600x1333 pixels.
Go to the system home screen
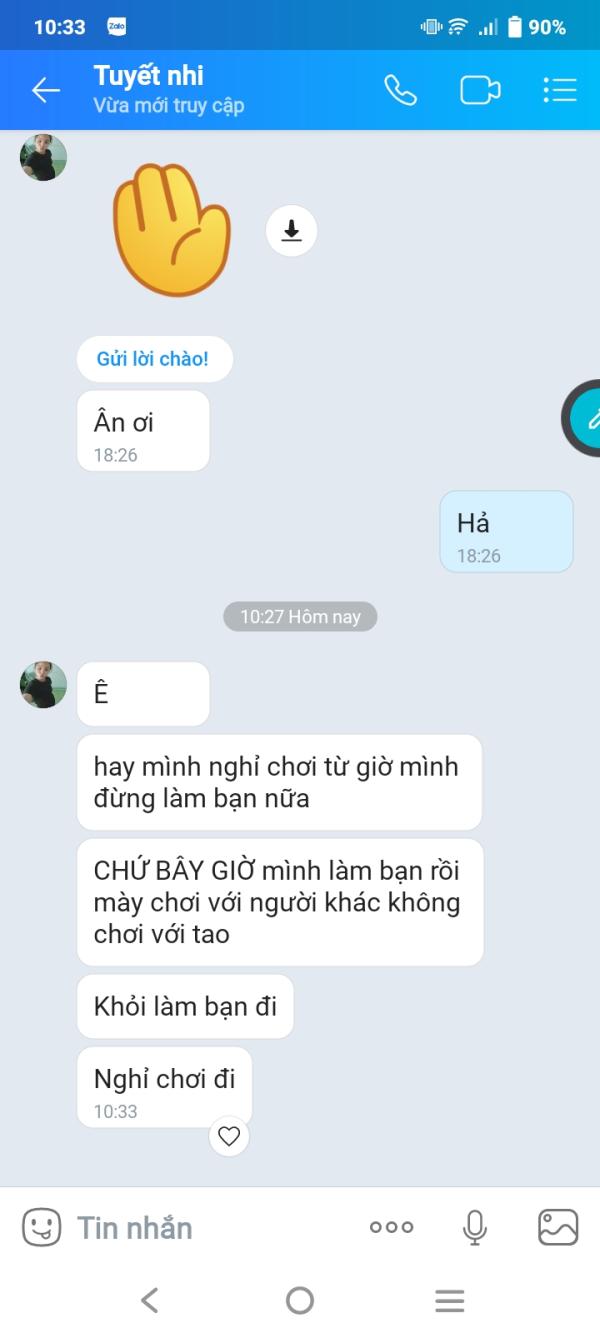tap(300, 1300)
